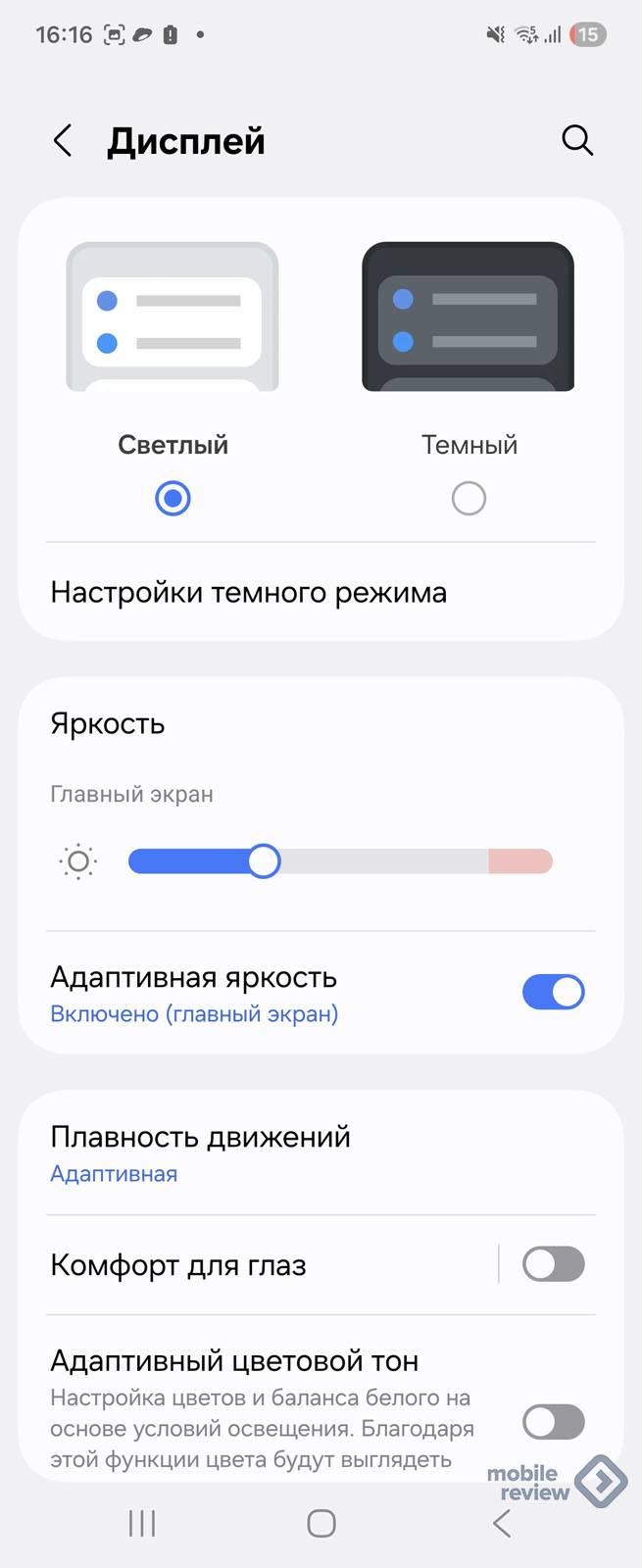This screenshot has height=1568, width=642.
Task: Open recent apps from the navigation bar
Action: click(x=142, y=1523)
